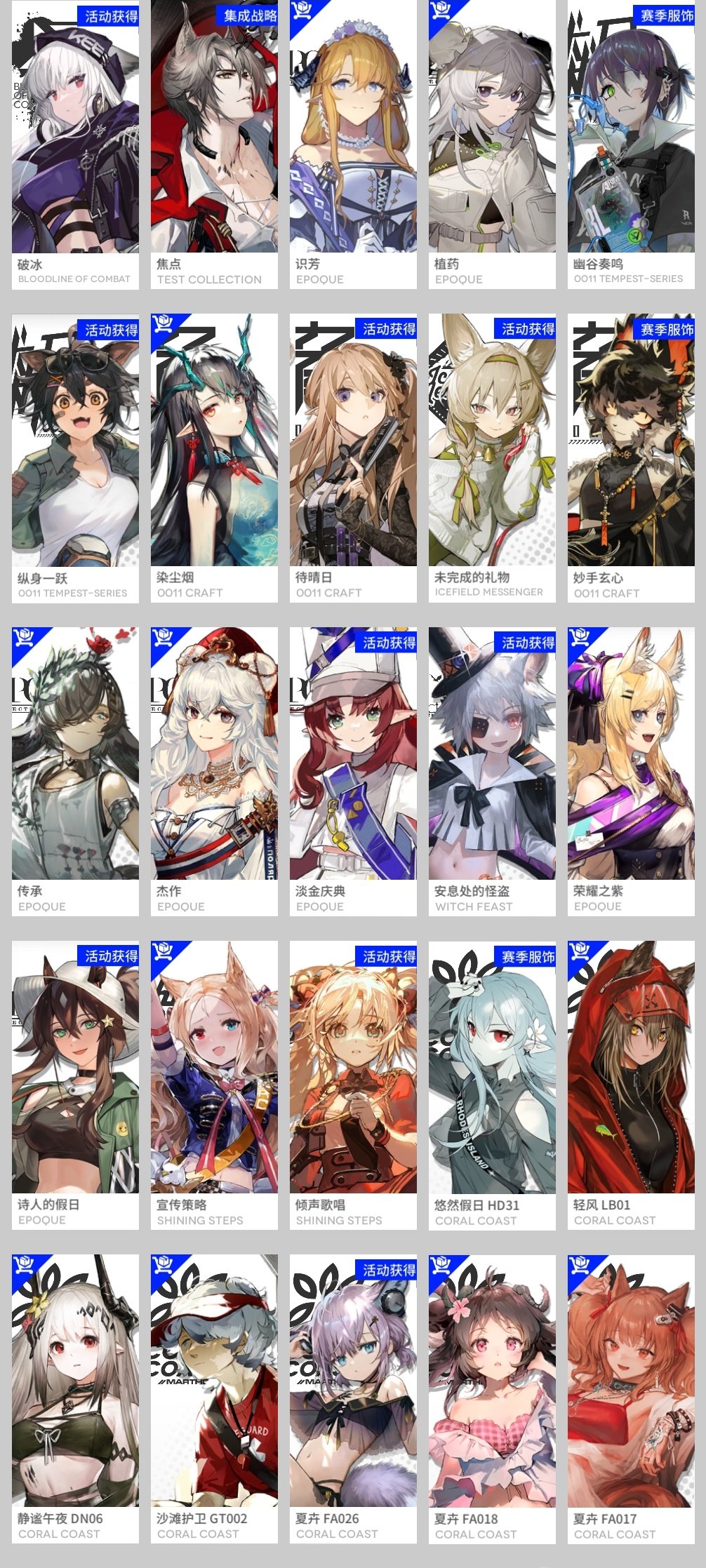
Task: View the 夏卉 FA018 skin card
Action: pos(492,1395)
